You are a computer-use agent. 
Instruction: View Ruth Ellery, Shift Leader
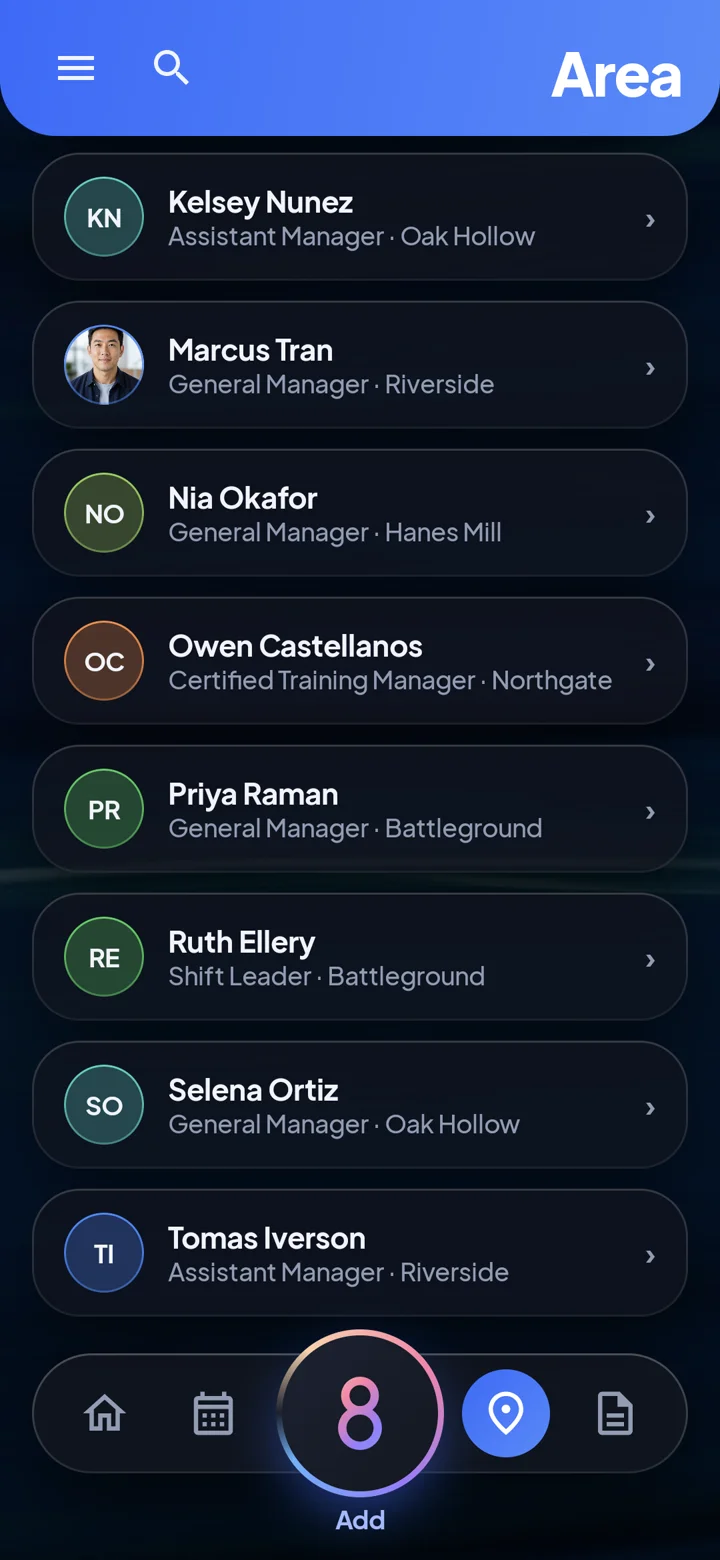(360, 957)
